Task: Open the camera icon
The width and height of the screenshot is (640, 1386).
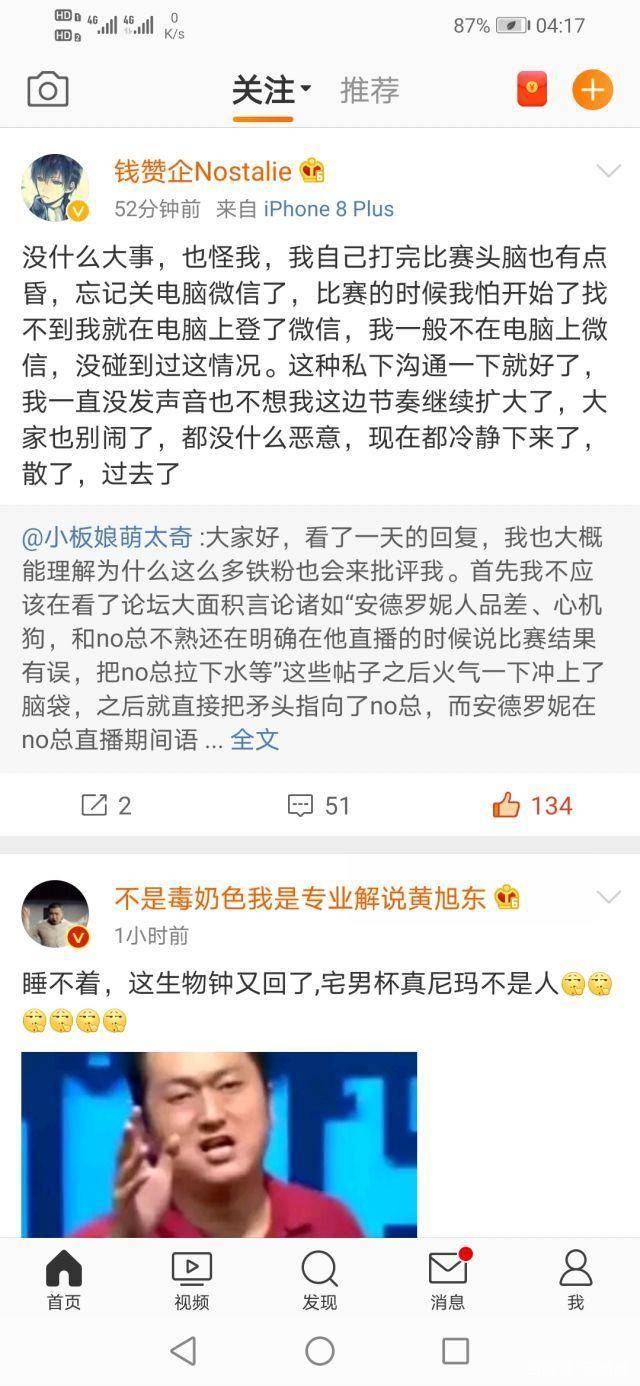Action: [x=47, y=90]
